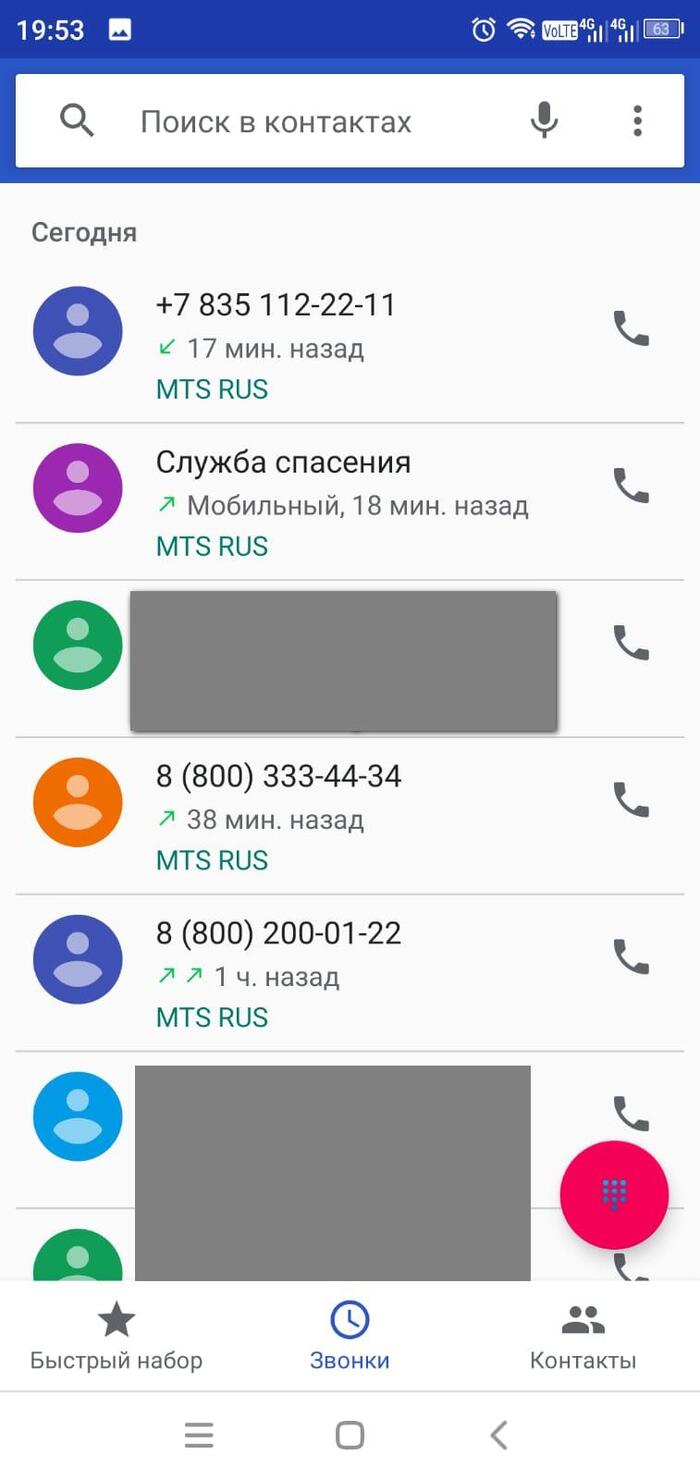The height and width of the screenshot is (1480, 700).
Task: Call 8 (800) 333-44-34
Action: pos(631,800)
